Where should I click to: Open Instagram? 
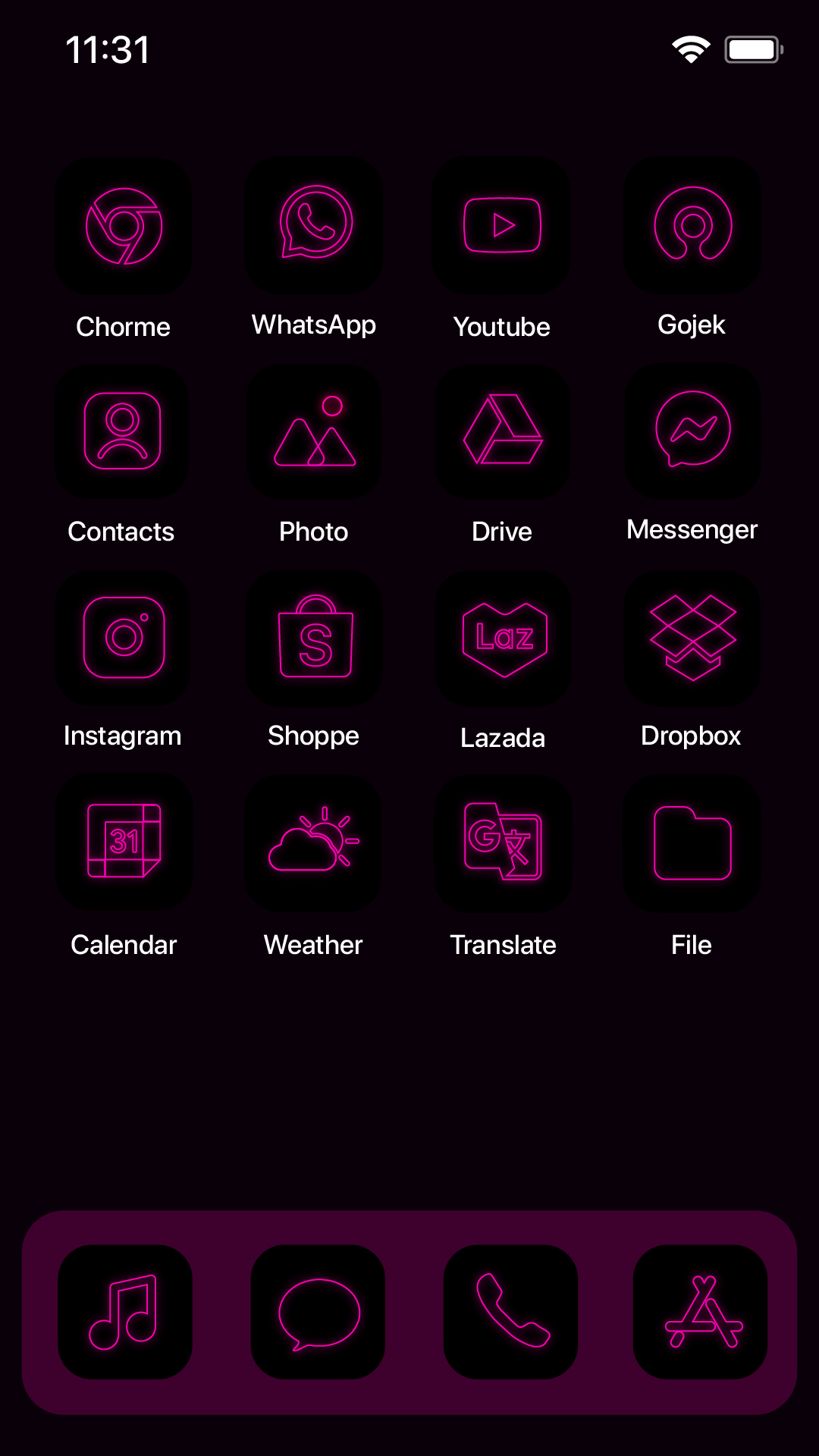click(x=123, y=637)
